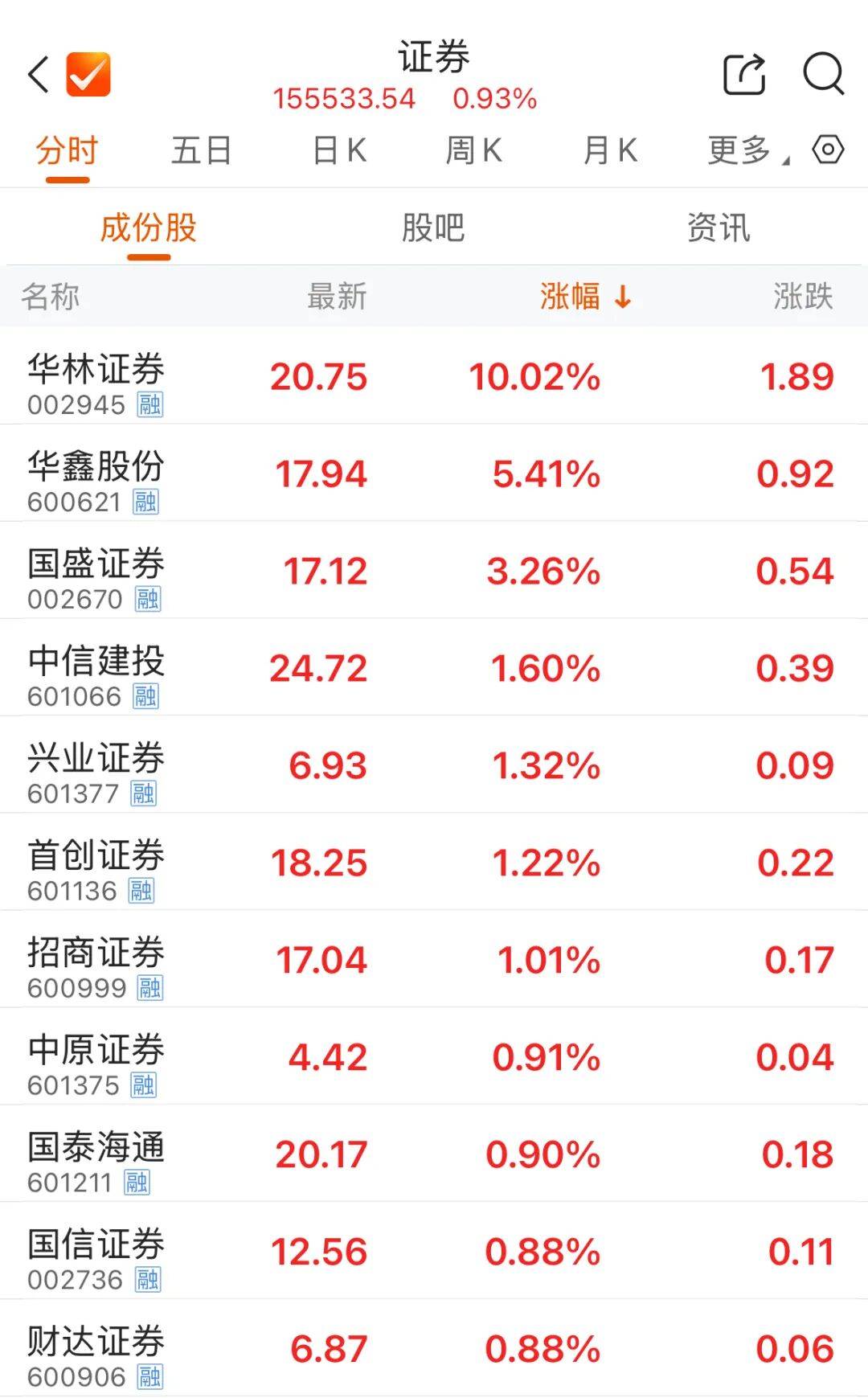This screenshot has height=1398, width=868.
Task: Tap the orange checkmark watchlist icon
Action: pyautogui.click(x=88, y=75)
